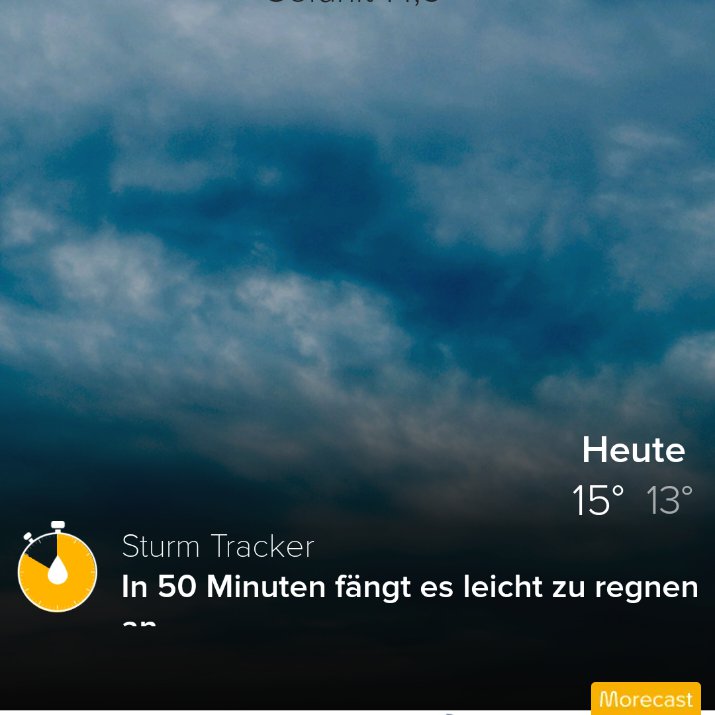
Task: Open today's Heute temperature forecast
Action: coord(633,475)
